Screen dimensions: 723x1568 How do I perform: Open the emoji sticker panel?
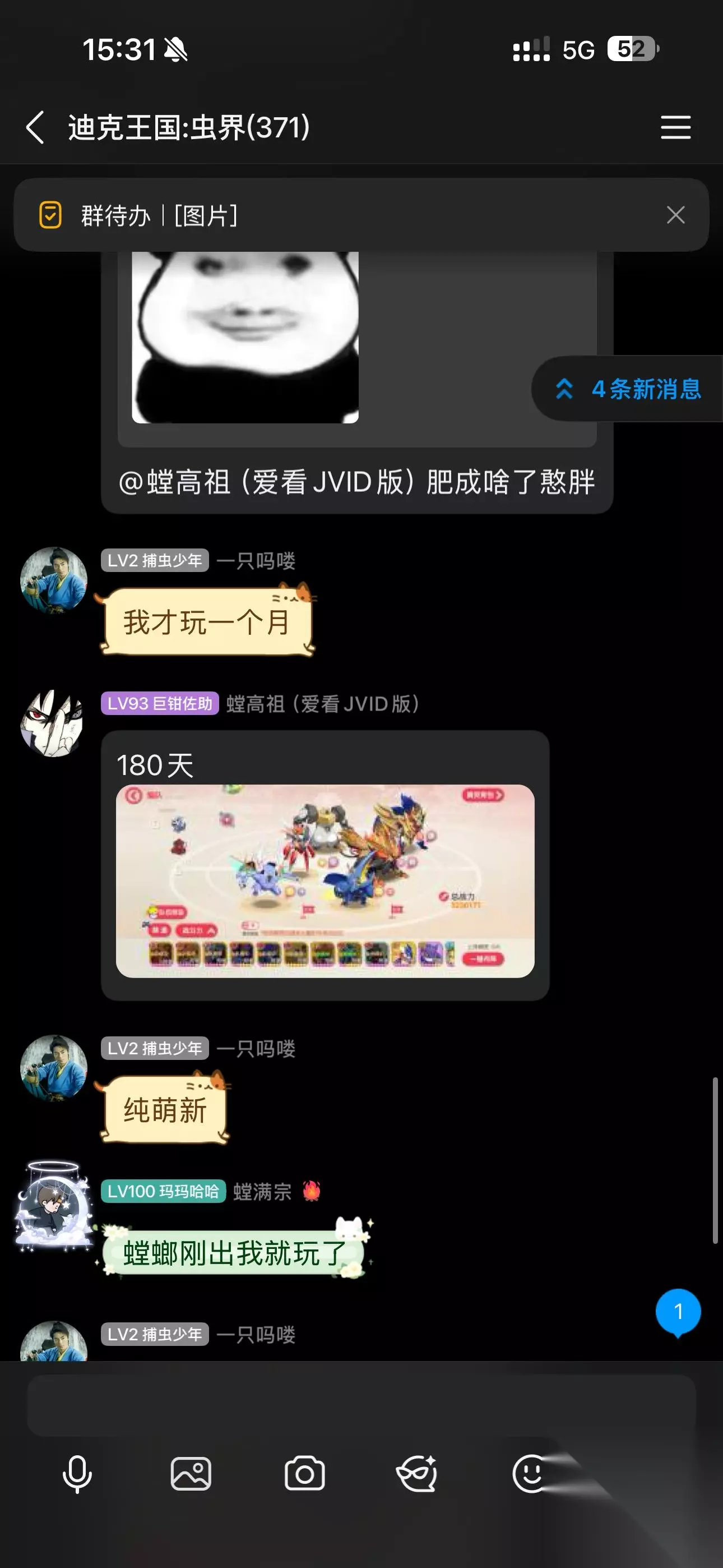(531, 1474)
